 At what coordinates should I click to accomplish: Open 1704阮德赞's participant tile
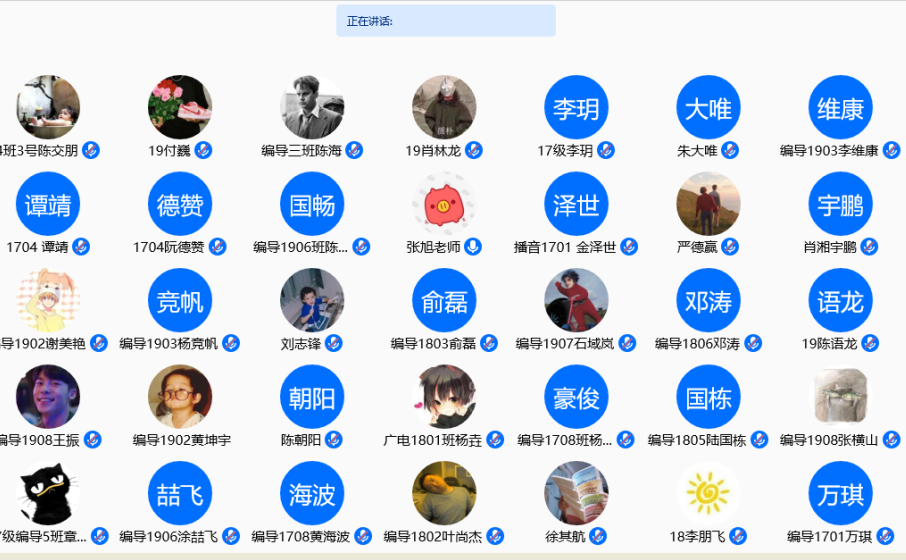tap(180, 204)
